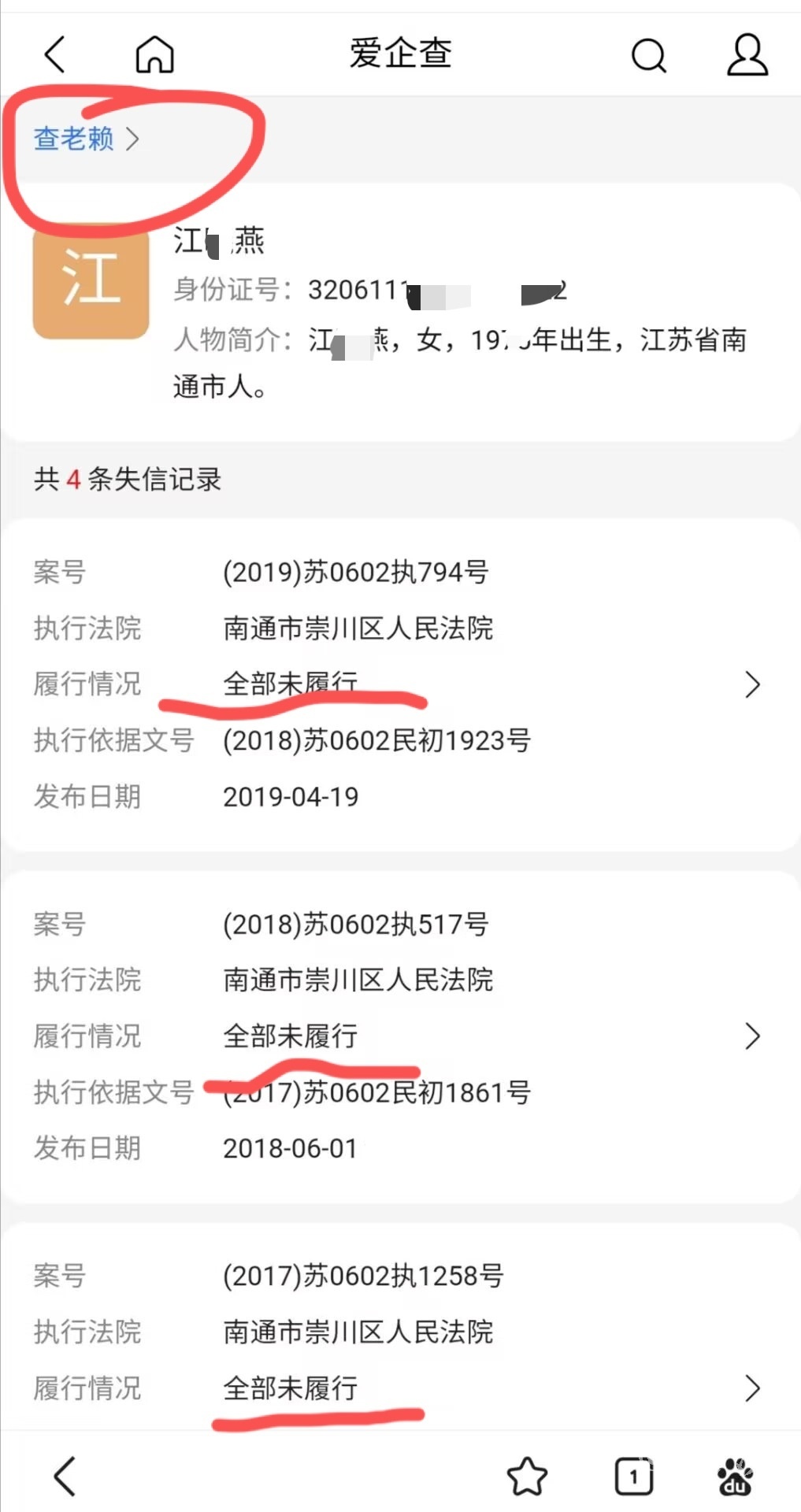Go back using the top-left arrow
This screenshot has width=801, height=1512.
pyautogui.click(x=55, y=55)
